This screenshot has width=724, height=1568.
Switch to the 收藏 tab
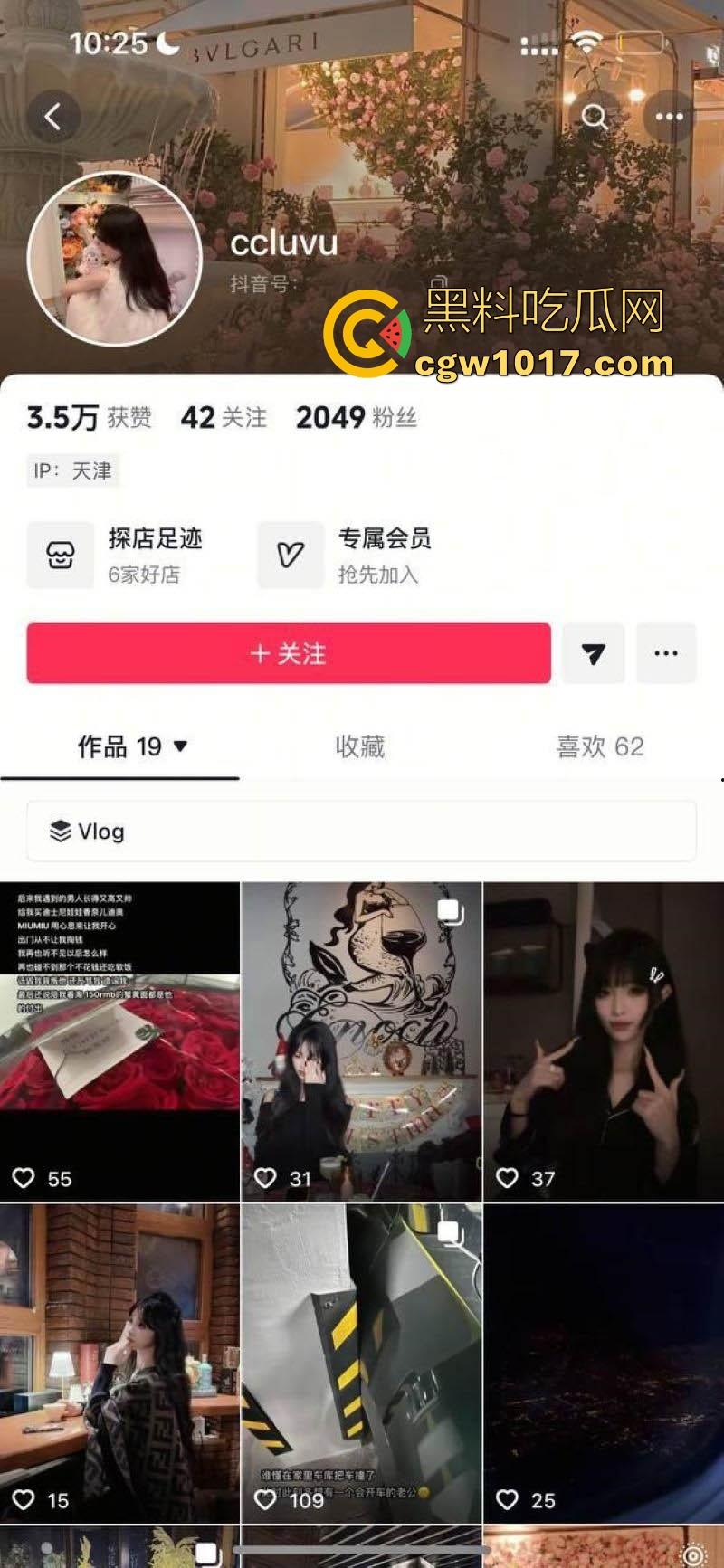360,746
